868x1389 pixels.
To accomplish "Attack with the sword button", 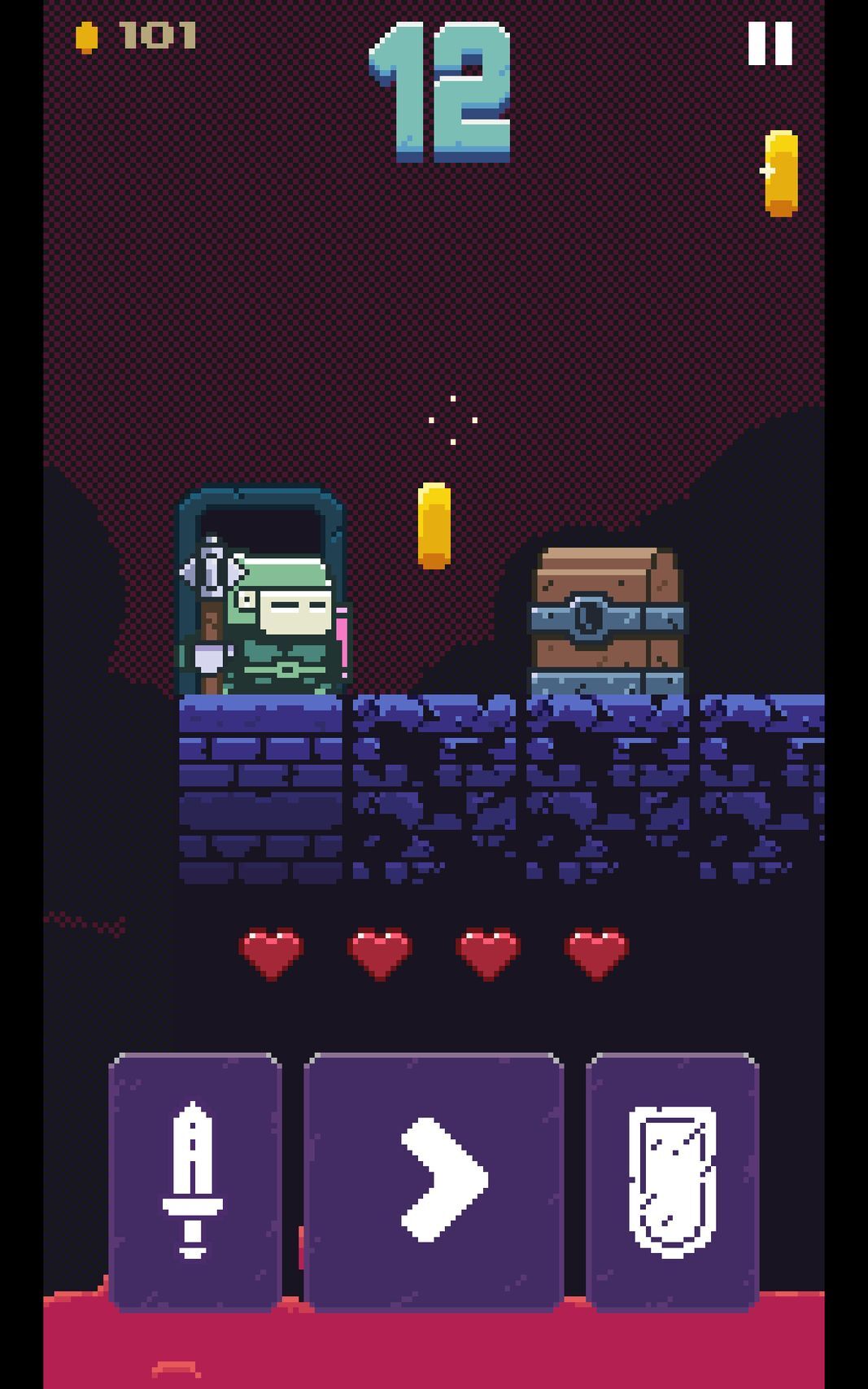I will click(194, 1180).
